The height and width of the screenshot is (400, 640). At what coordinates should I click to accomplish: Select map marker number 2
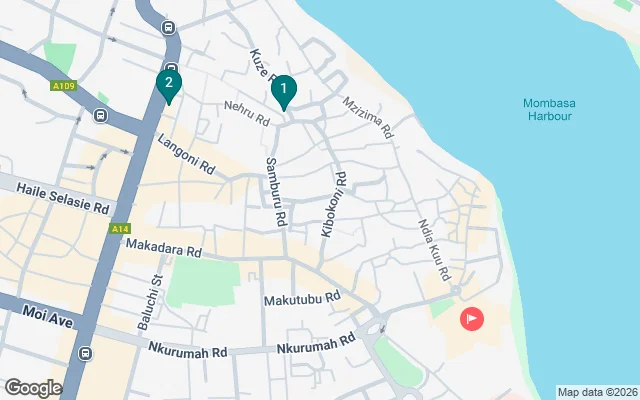[x=169, y=84]
